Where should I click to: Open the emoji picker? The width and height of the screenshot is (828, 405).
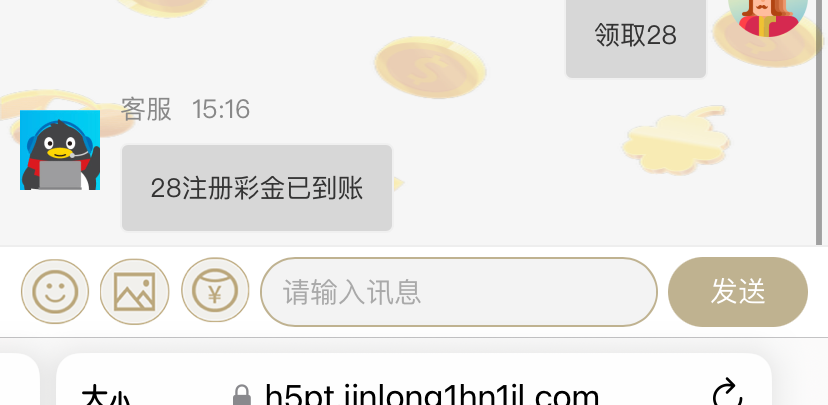click(x=55, y=292)
